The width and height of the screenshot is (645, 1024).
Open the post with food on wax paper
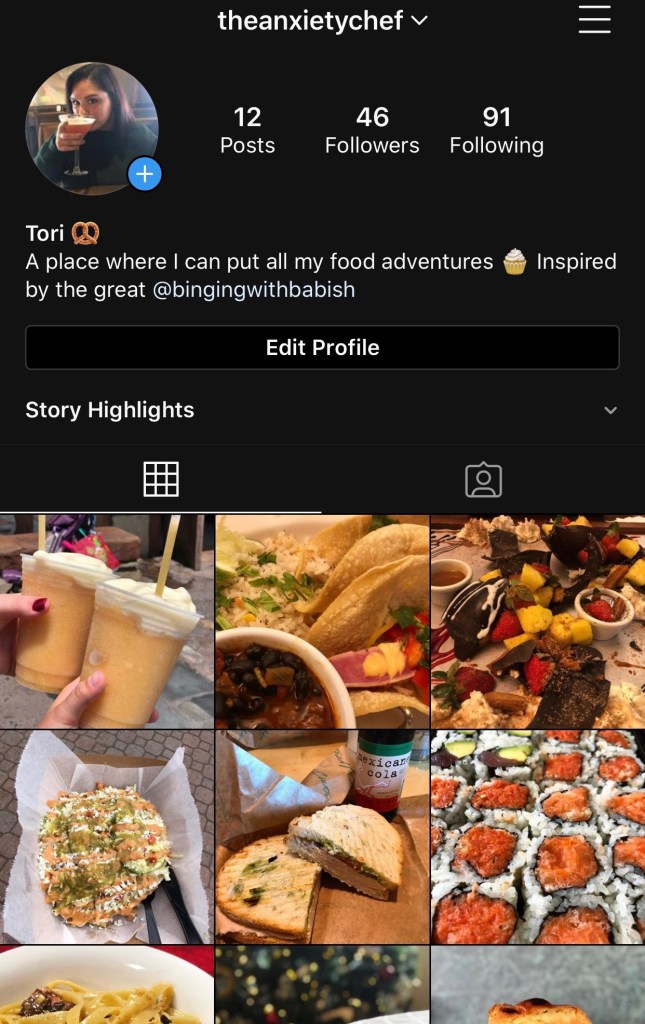click(x=106, y=837)
